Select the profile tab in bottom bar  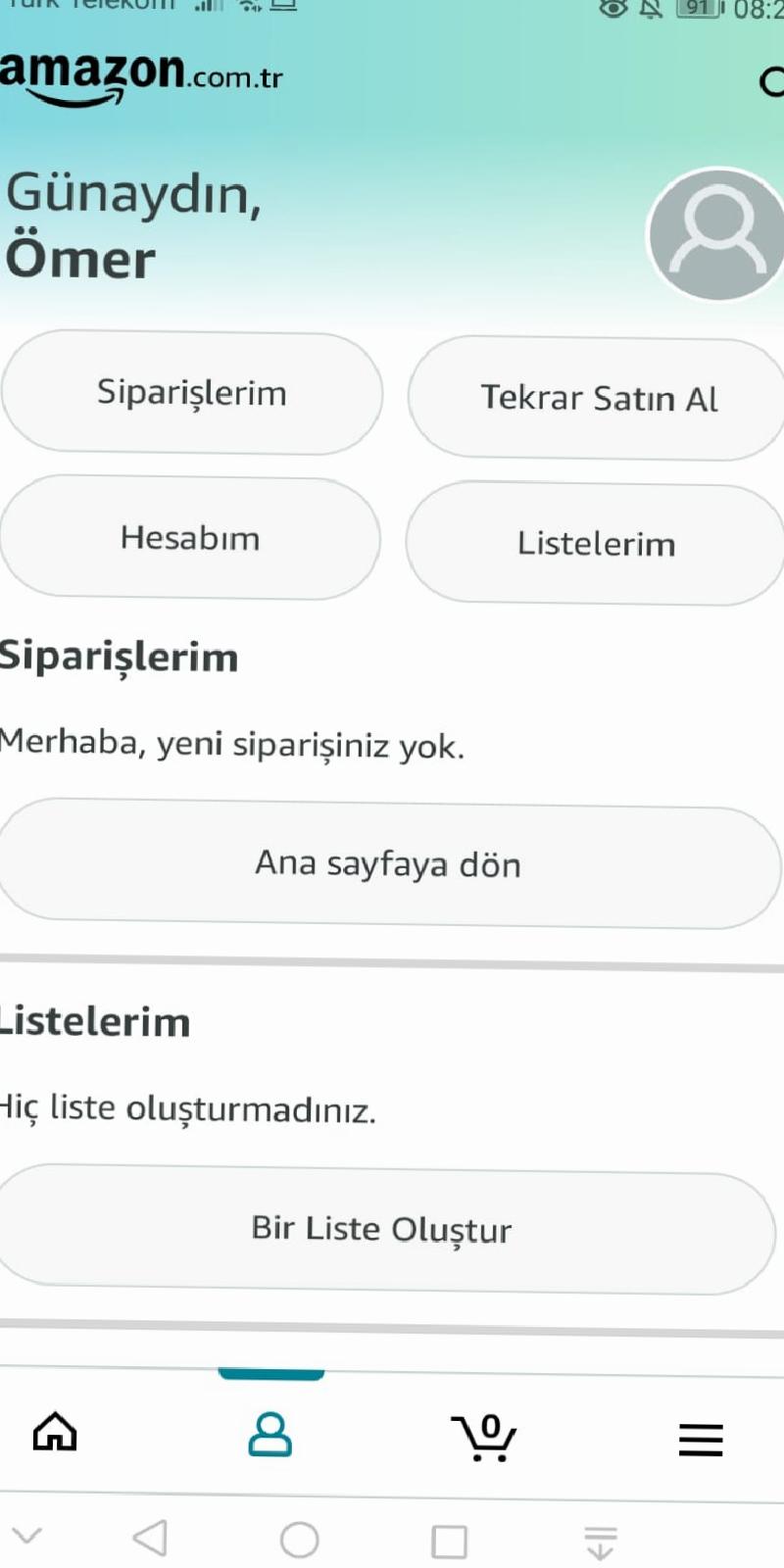(270, 1435)
